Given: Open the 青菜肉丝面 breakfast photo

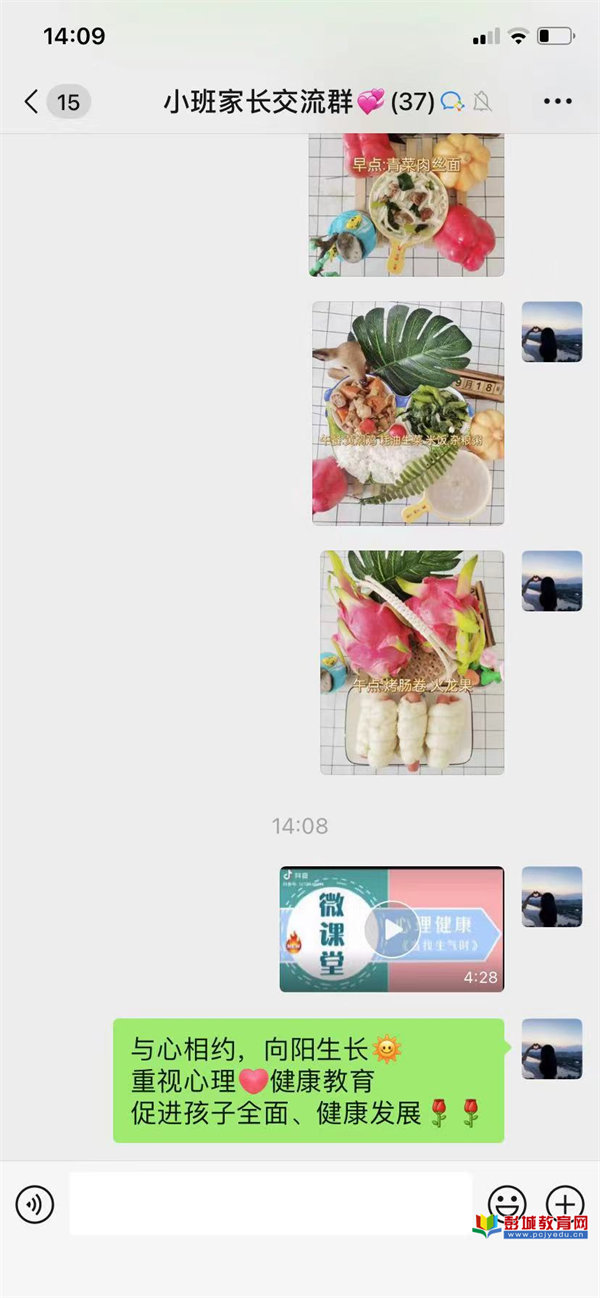Looking at the screenshot, I should tap(406, 205).
